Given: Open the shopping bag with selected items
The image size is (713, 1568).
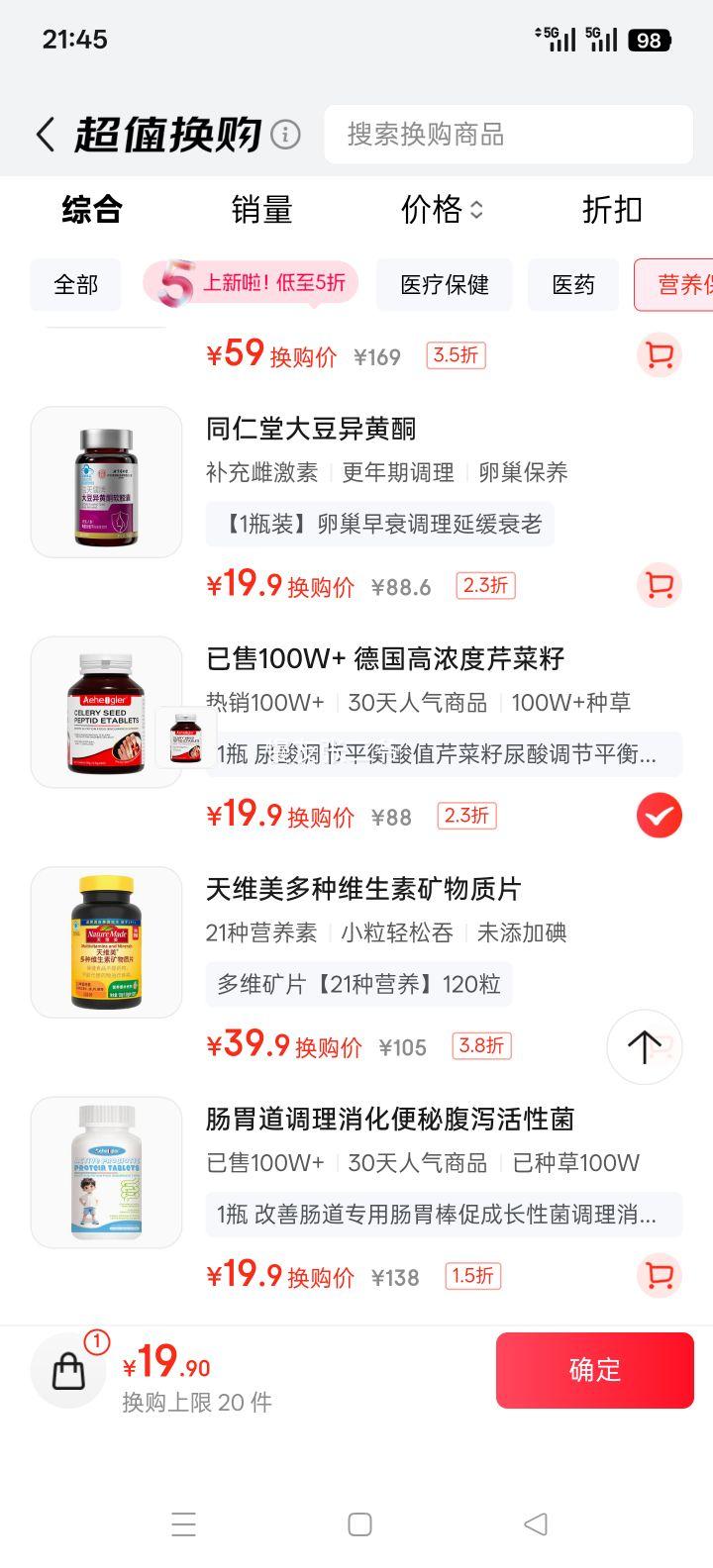Looking at the screenshot, I should coord(69,1370).
